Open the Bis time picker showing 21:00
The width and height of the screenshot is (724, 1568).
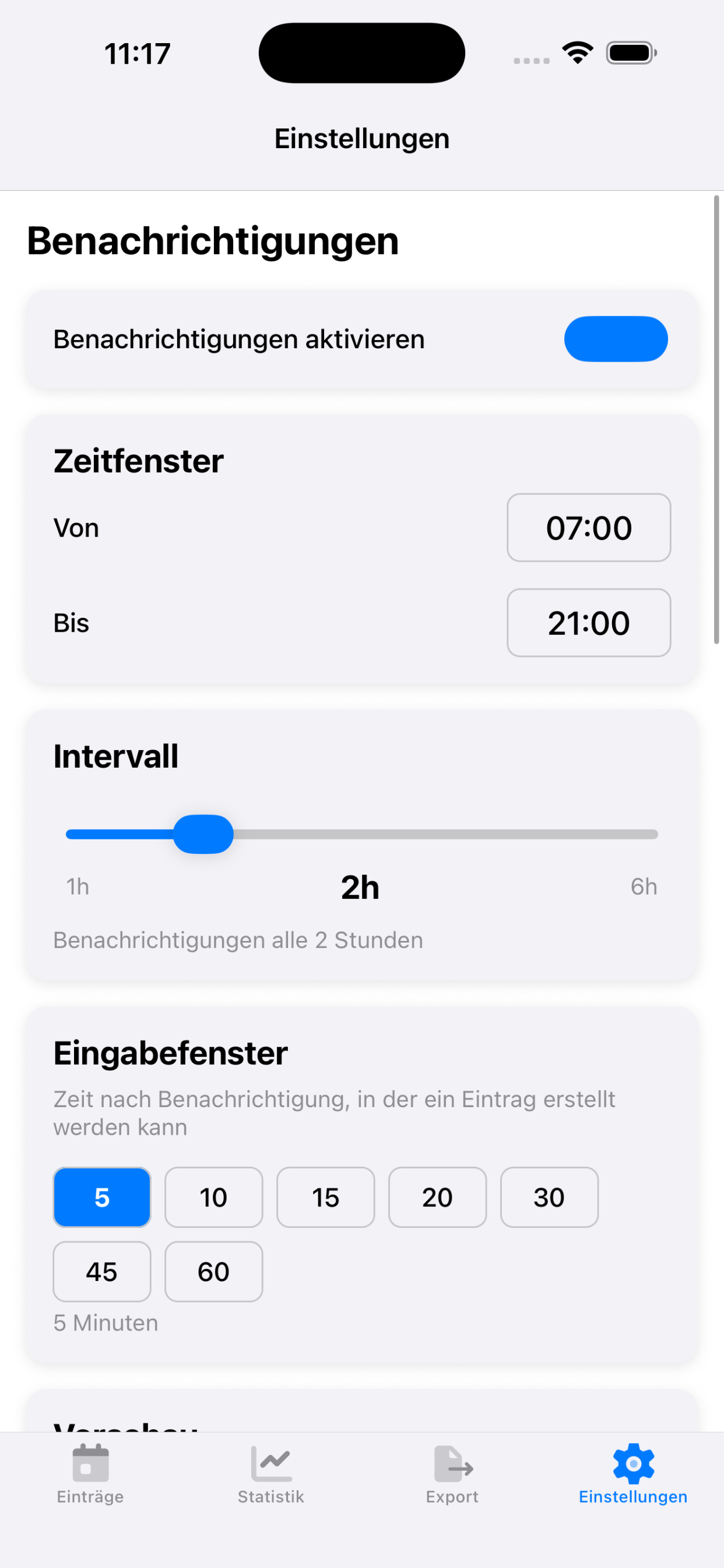click(588, 622)
